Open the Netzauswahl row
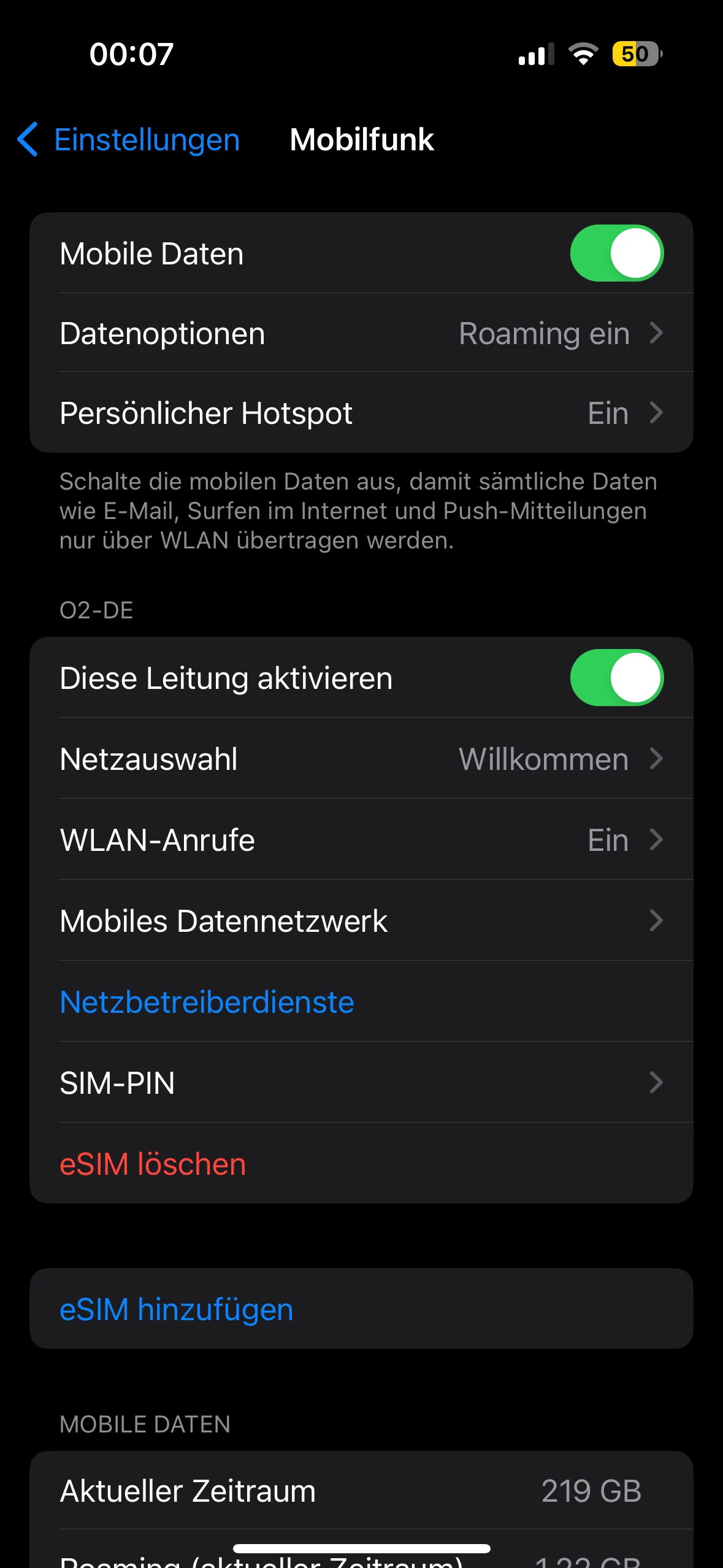This screenshot has height=1568, width=723. click(x=361, y=759)
